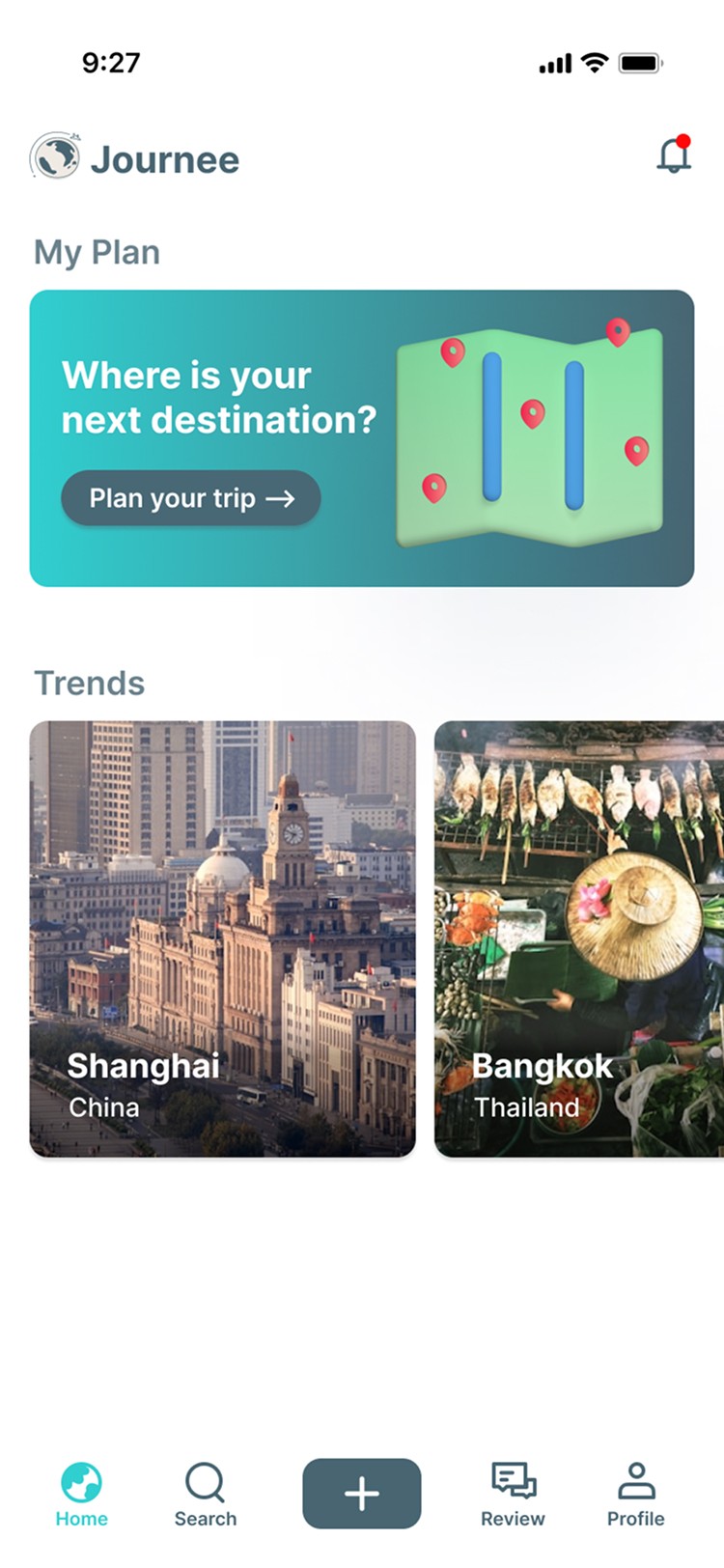
Task: Tap the Plan your trip button
Action: [191, 498]
